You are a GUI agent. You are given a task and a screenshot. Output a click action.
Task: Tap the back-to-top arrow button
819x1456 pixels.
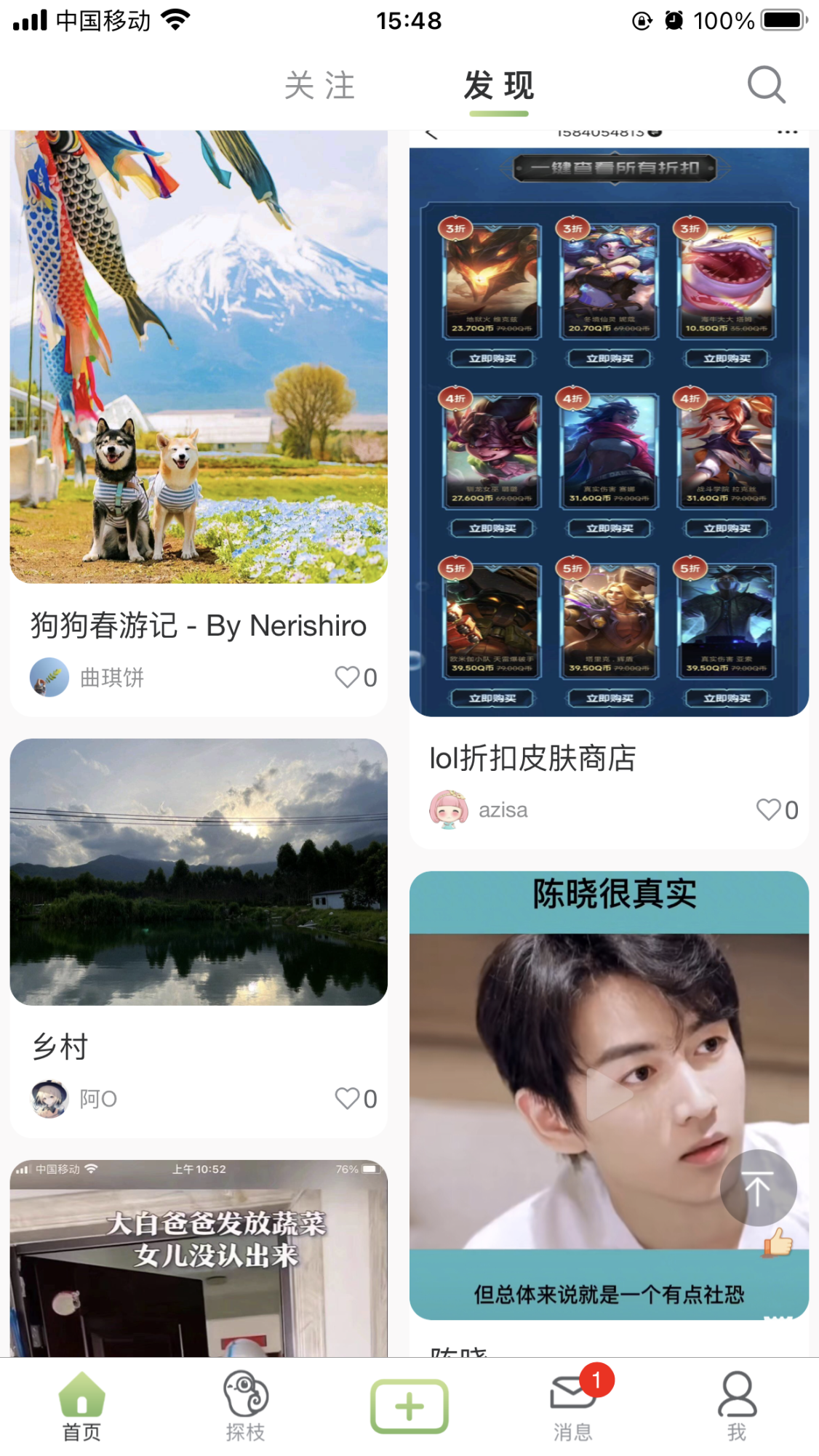(x=758, y=1188)
